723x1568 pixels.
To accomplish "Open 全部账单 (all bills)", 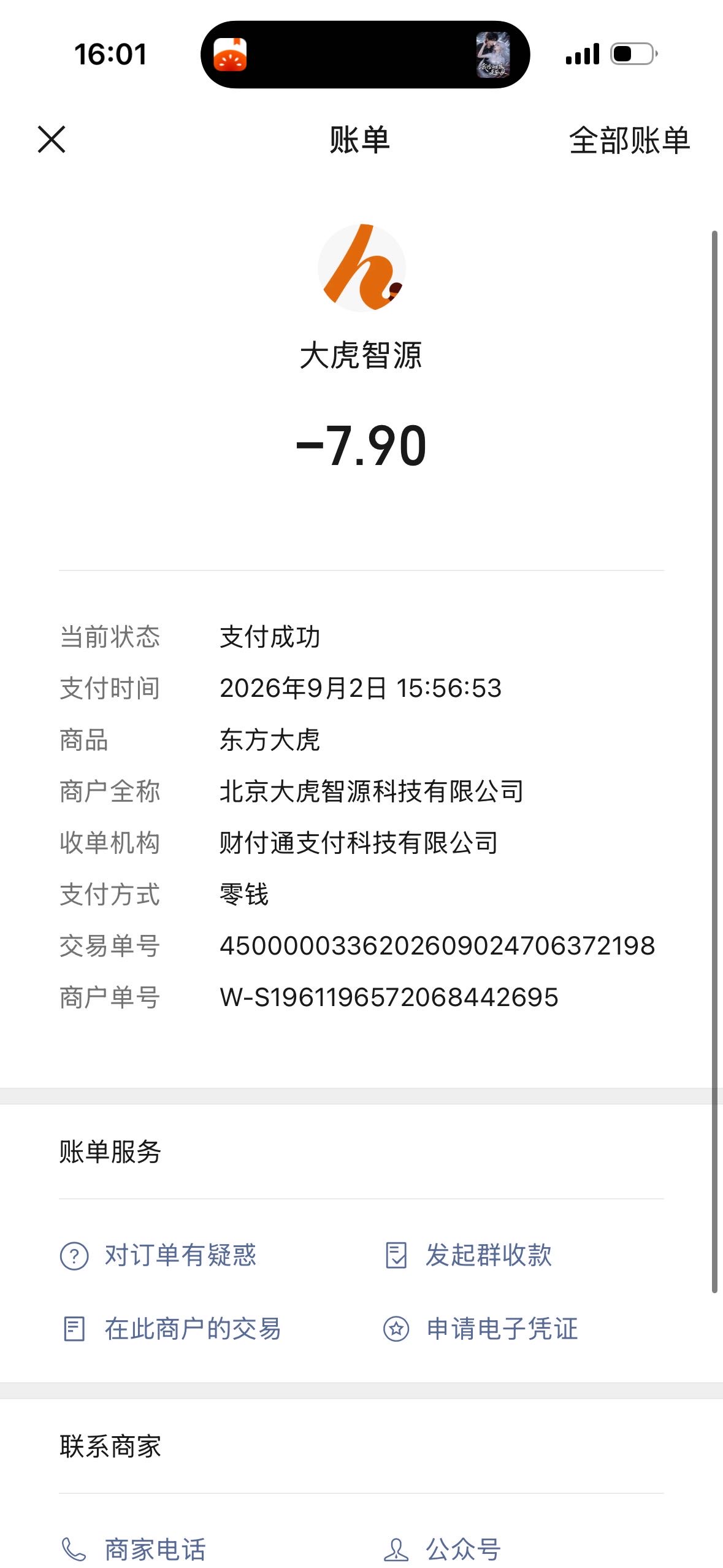I will [x=629, y=140].
